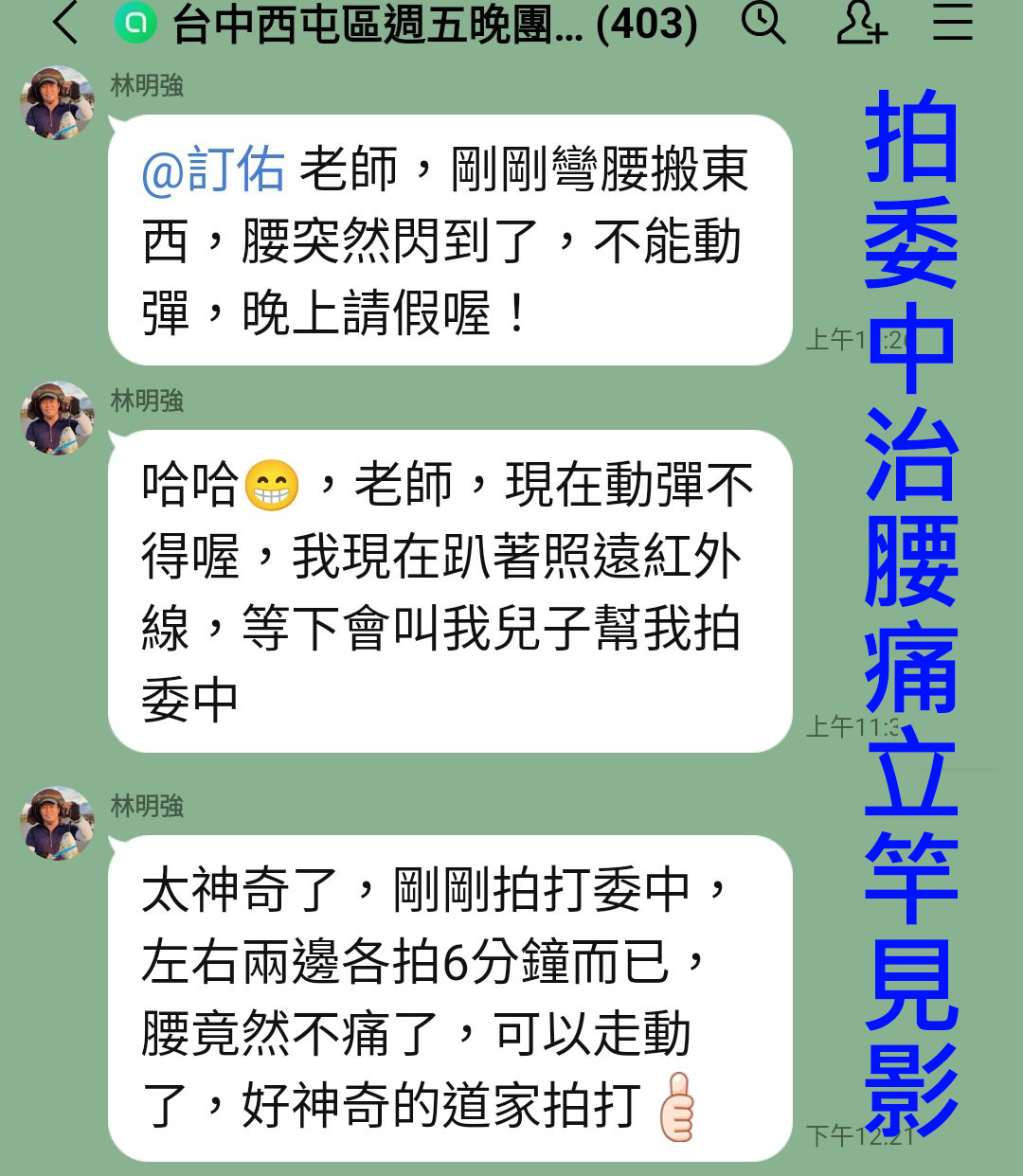Image resolution: width=1023 pixels, height=1176 pixels.
Task: Open the chat hamburger menu
Action: click(952, 23)
